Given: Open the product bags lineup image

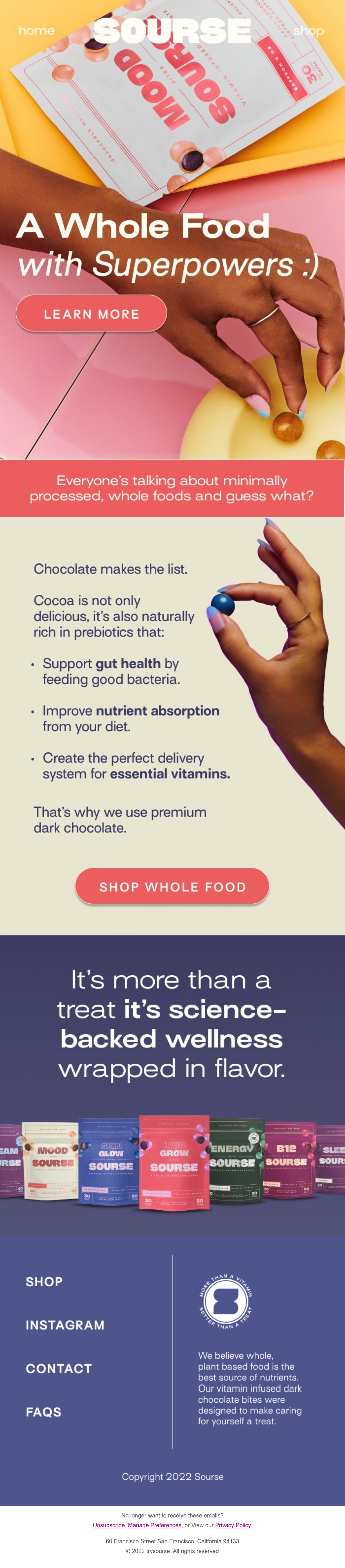Looking at the screenshot, I should [x=172, y=1160].
